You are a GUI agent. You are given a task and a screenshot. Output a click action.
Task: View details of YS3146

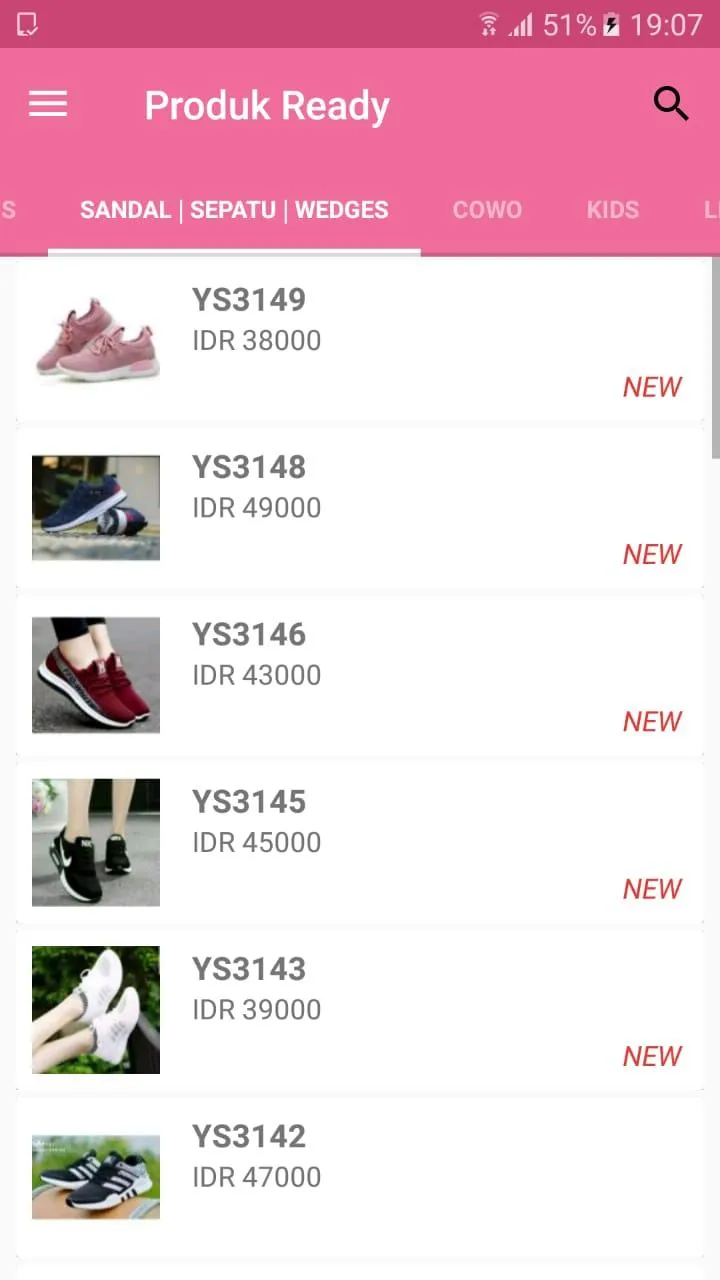tap(360, 675)
